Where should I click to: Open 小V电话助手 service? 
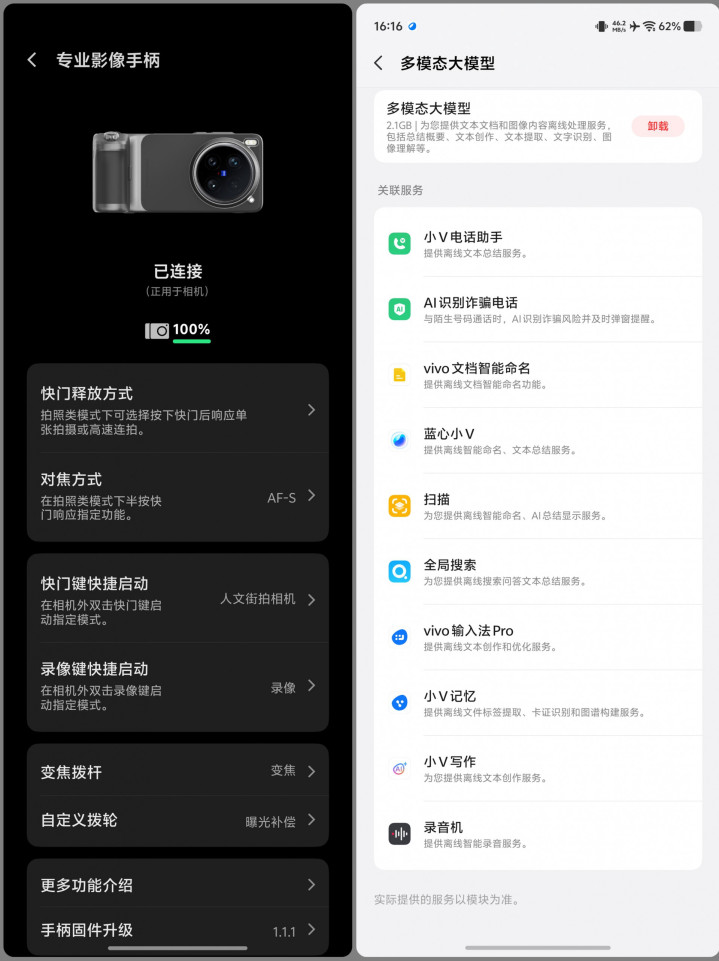[x=537, y=244]
